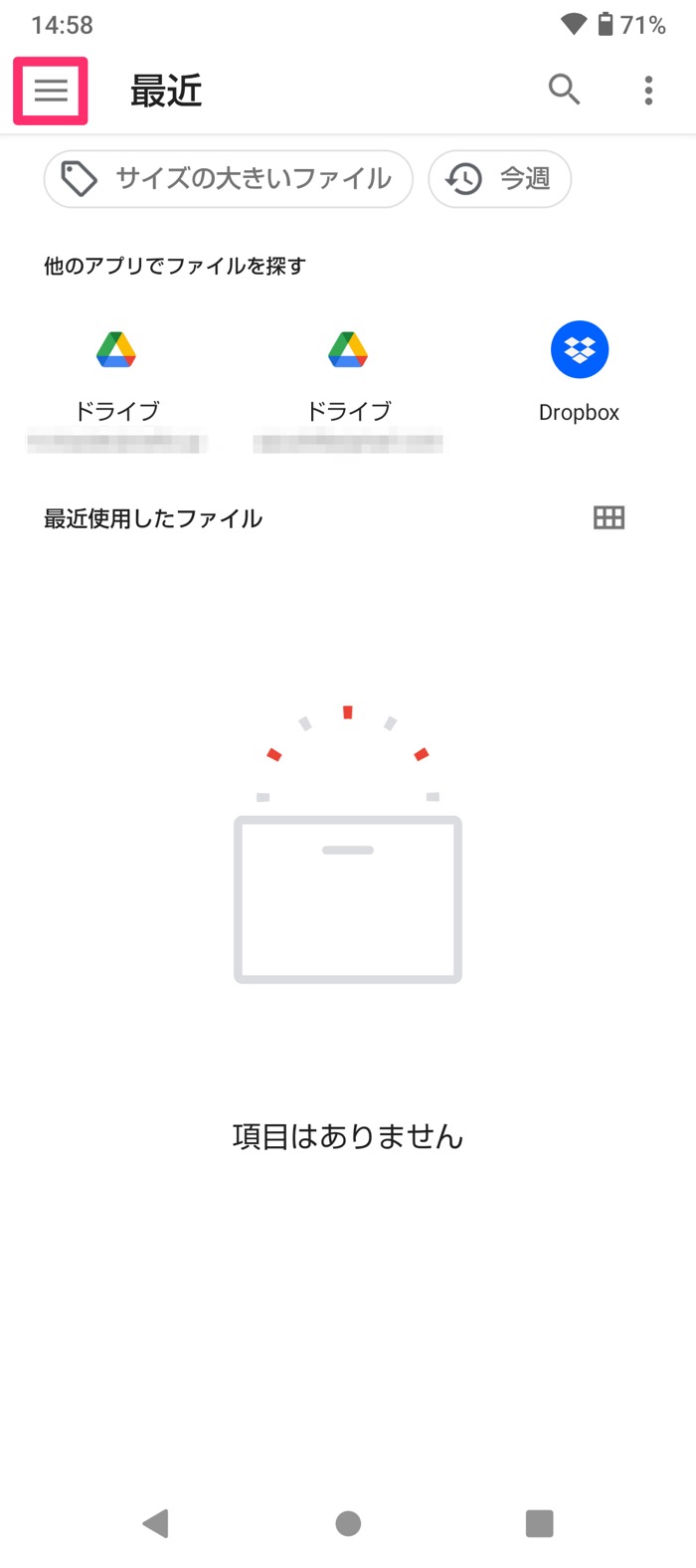Open the overflow options menu
This screenshot has height=1568, width=696.
[648, 91]
